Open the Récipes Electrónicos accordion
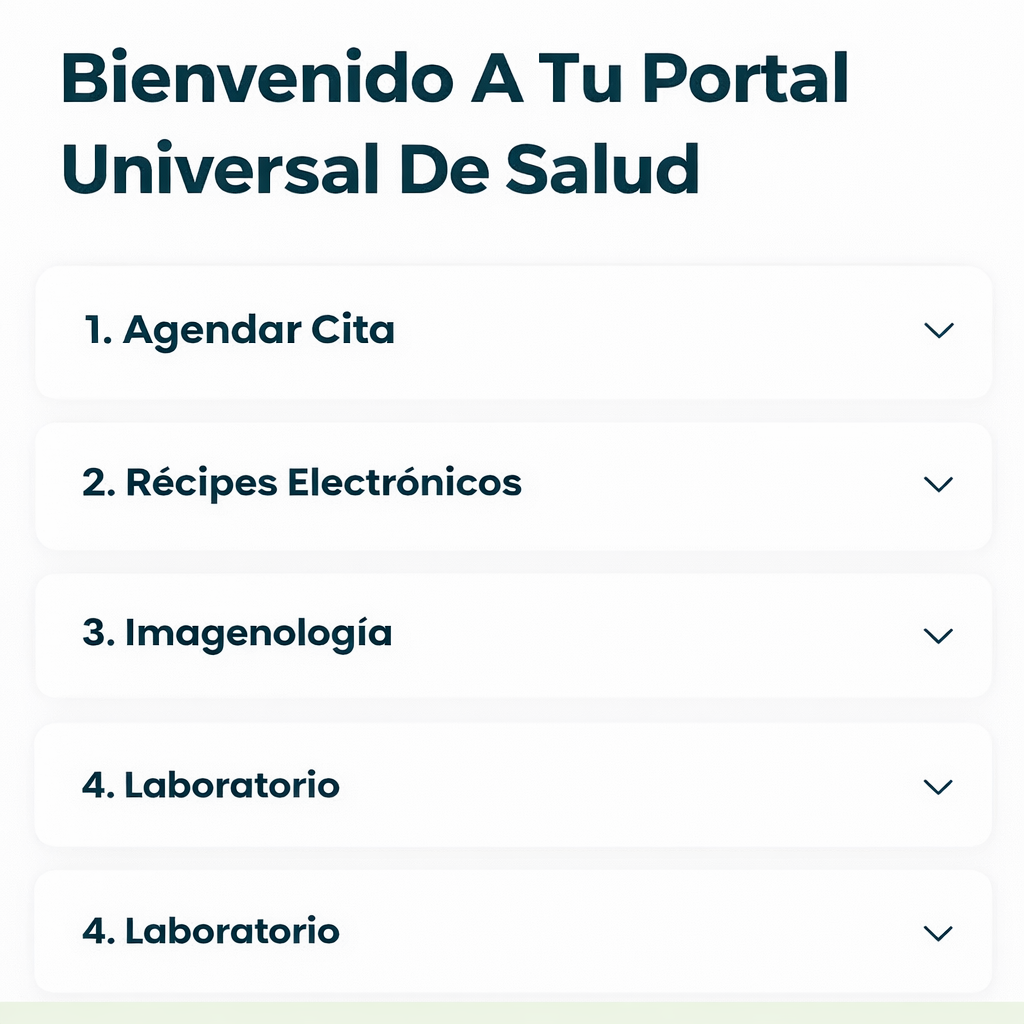 pyautogui.click(x=938, y=484)
